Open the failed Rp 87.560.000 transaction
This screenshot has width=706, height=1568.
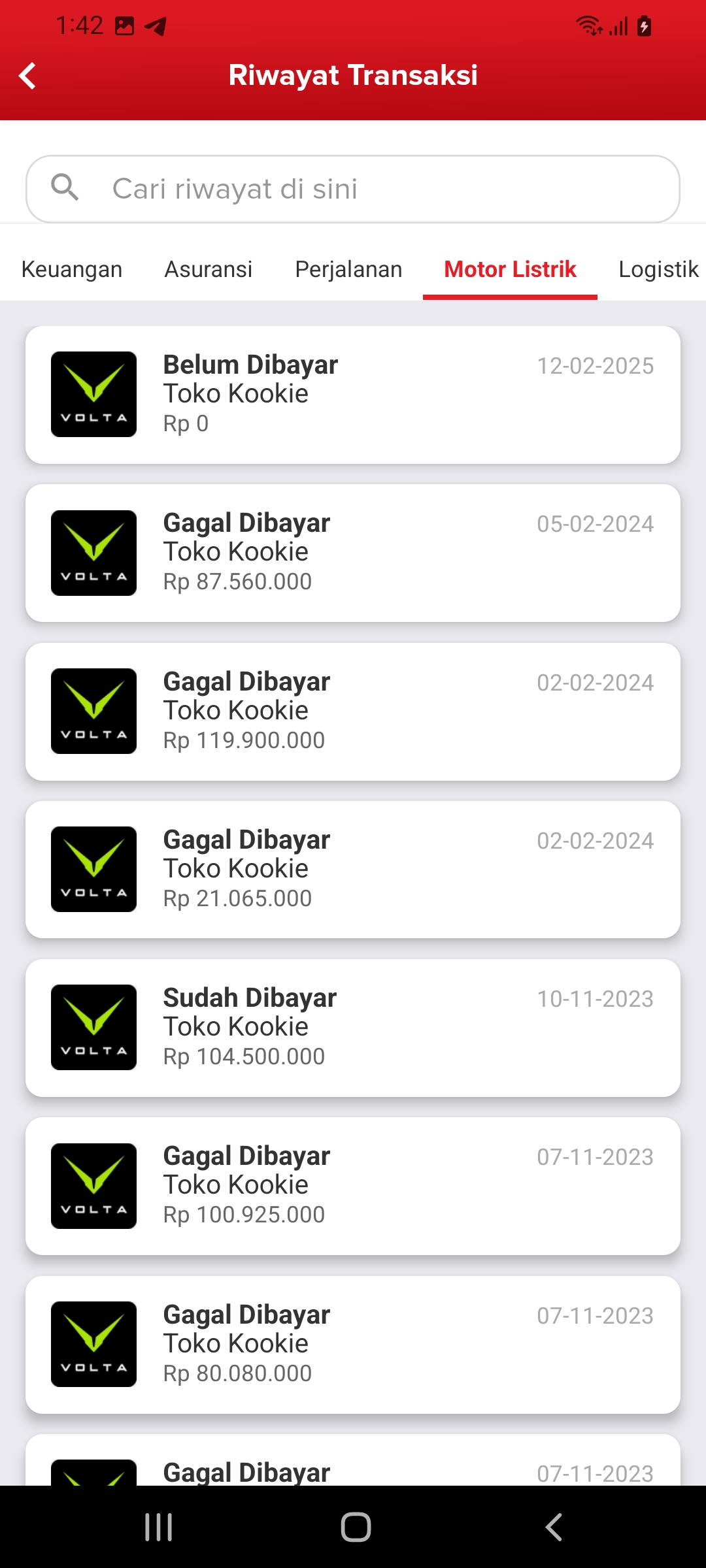tap(353, 553)
